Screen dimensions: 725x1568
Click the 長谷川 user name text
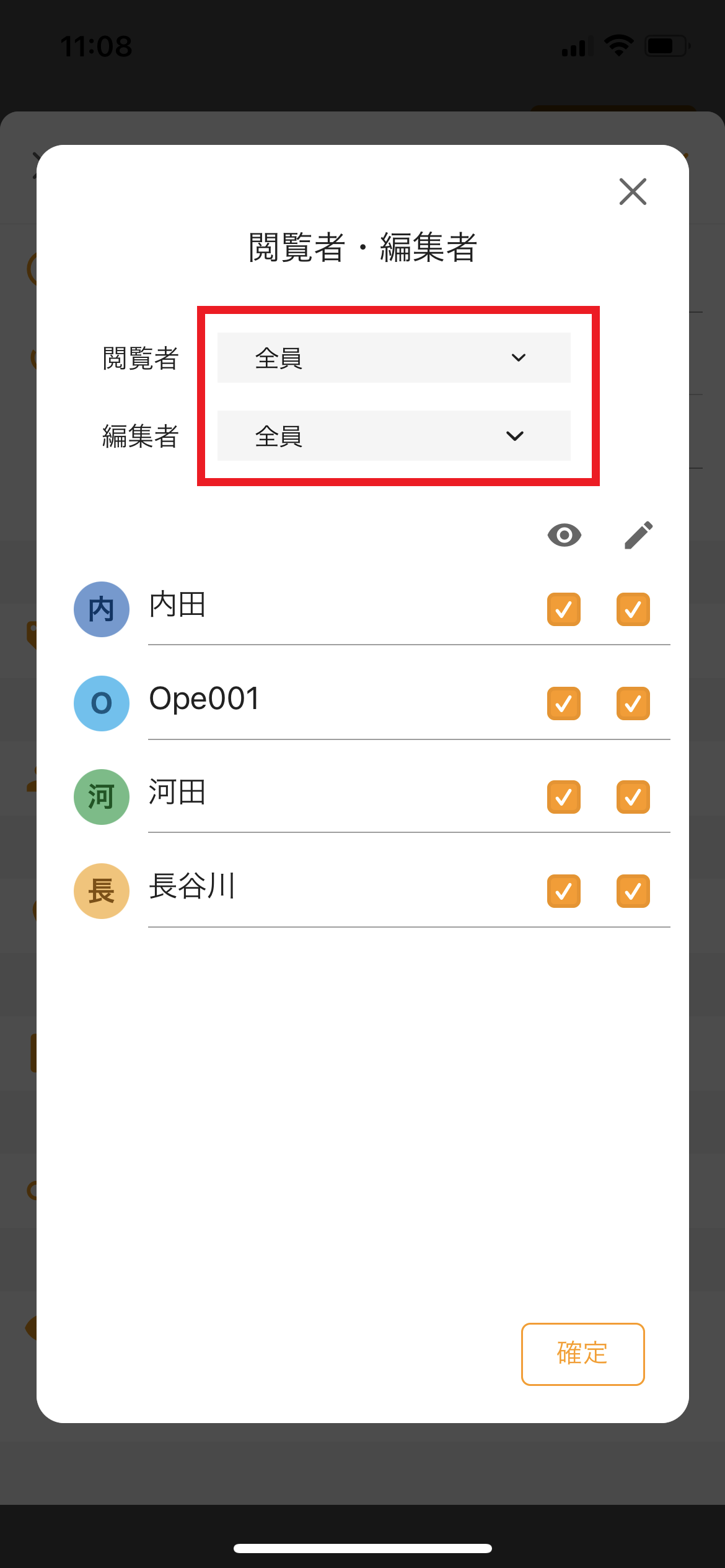[x=191, y=886]
